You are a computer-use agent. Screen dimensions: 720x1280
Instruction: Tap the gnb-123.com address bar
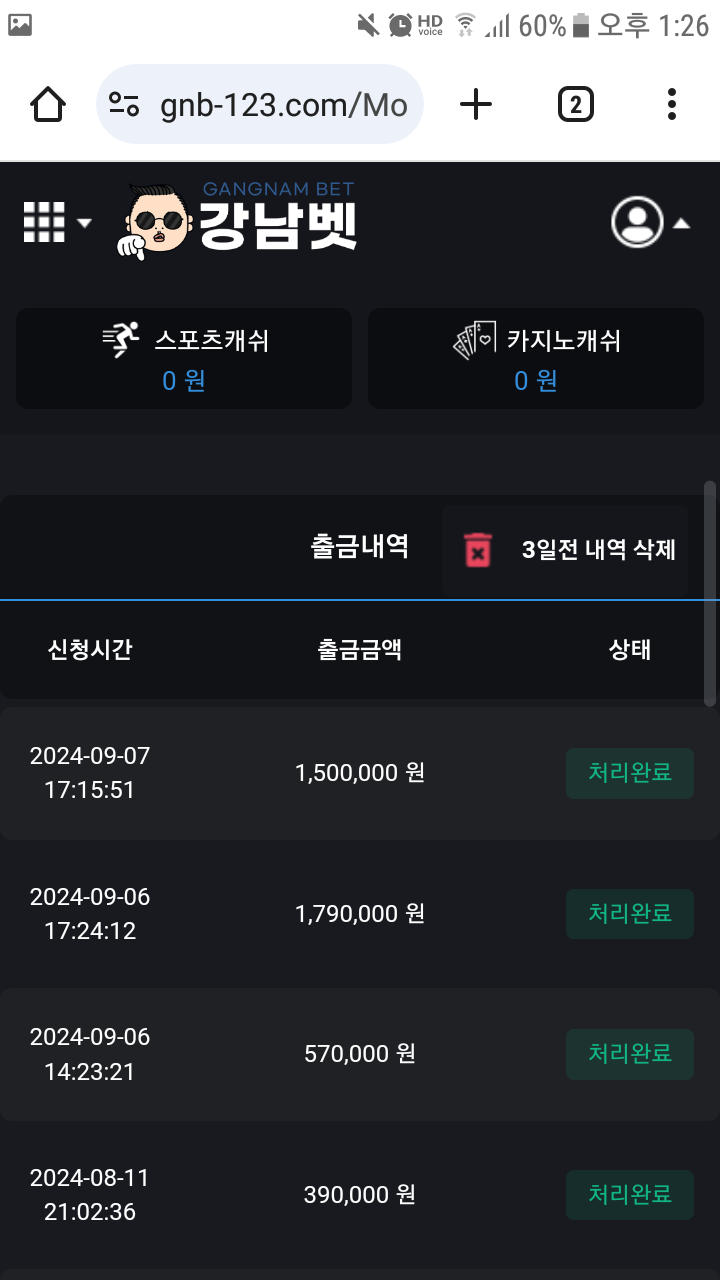(260, 105)
